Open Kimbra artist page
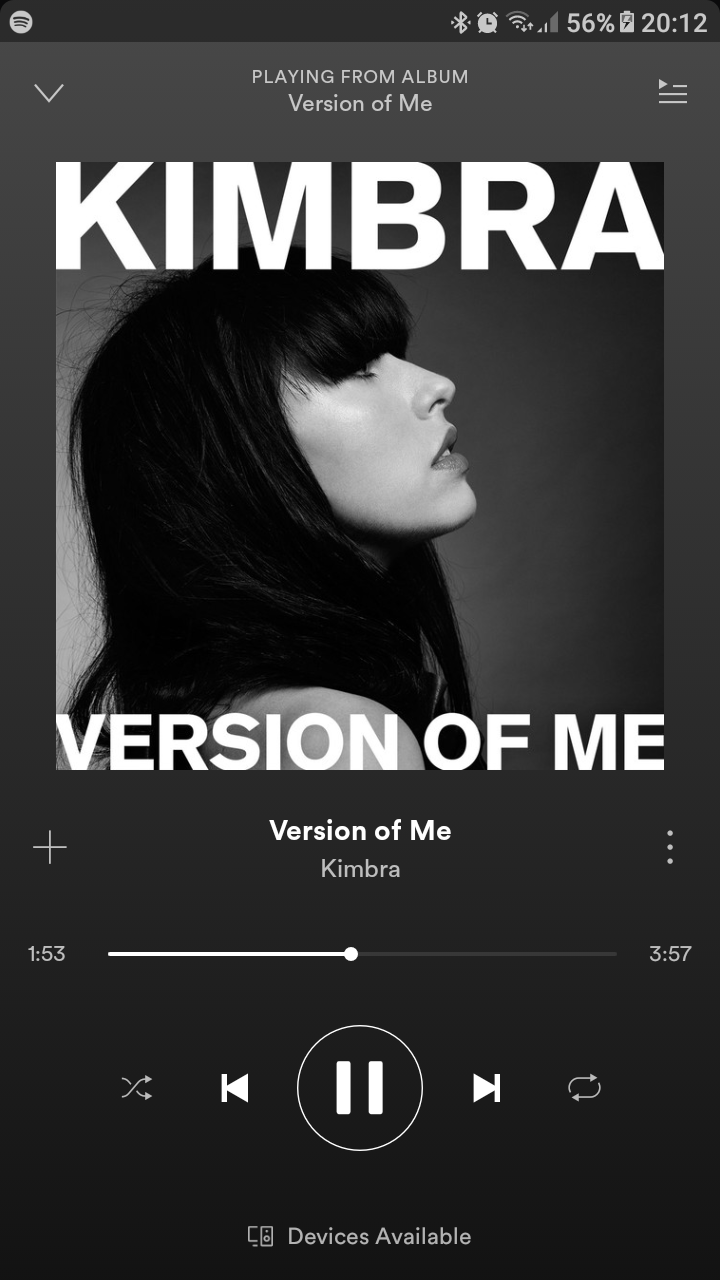 [x=360, y=869]
